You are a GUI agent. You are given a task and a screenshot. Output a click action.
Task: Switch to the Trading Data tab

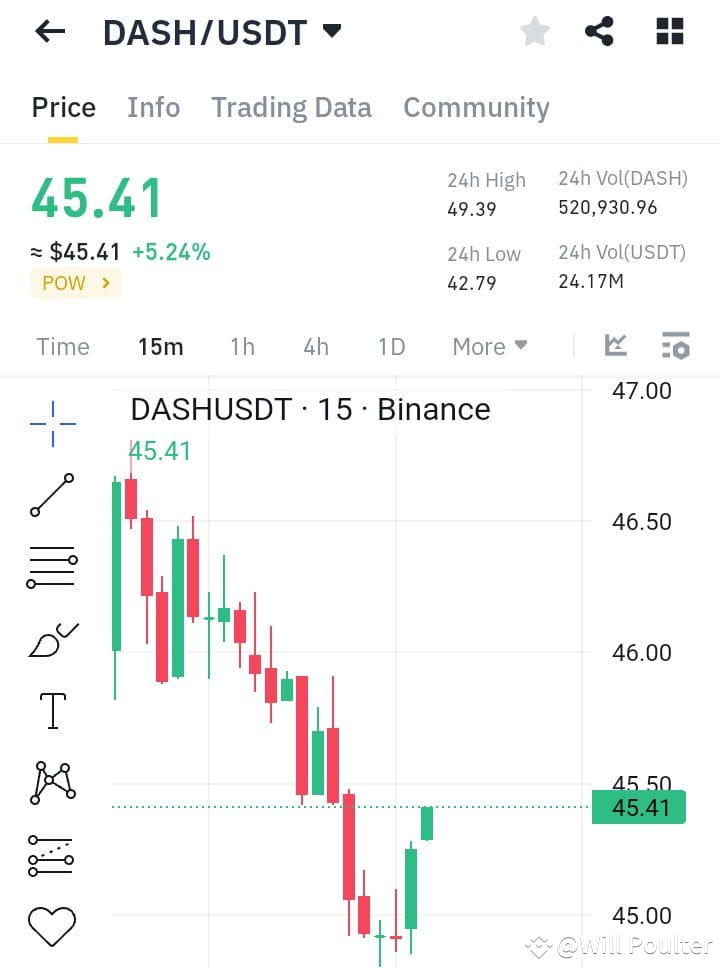291,107
